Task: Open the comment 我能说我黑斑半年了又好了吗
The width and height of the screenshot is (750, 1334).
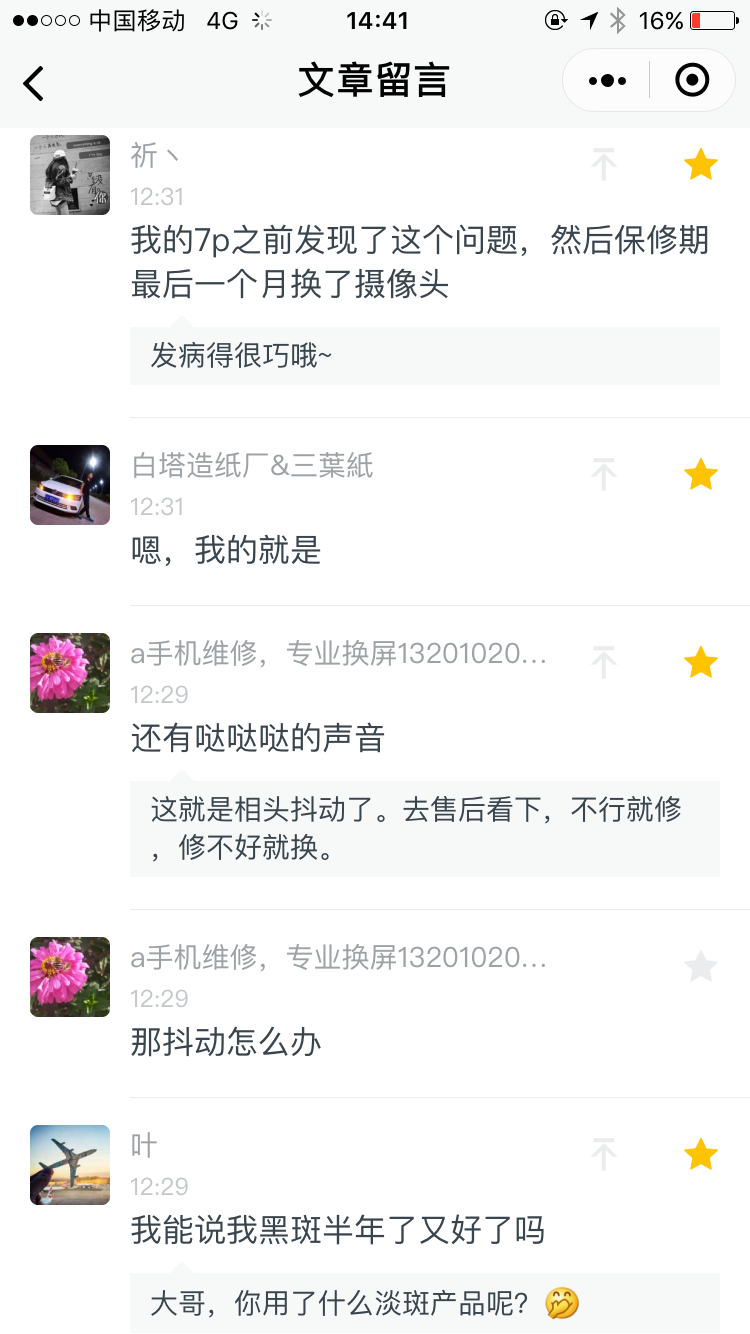Action: (x=338, y=1230)
